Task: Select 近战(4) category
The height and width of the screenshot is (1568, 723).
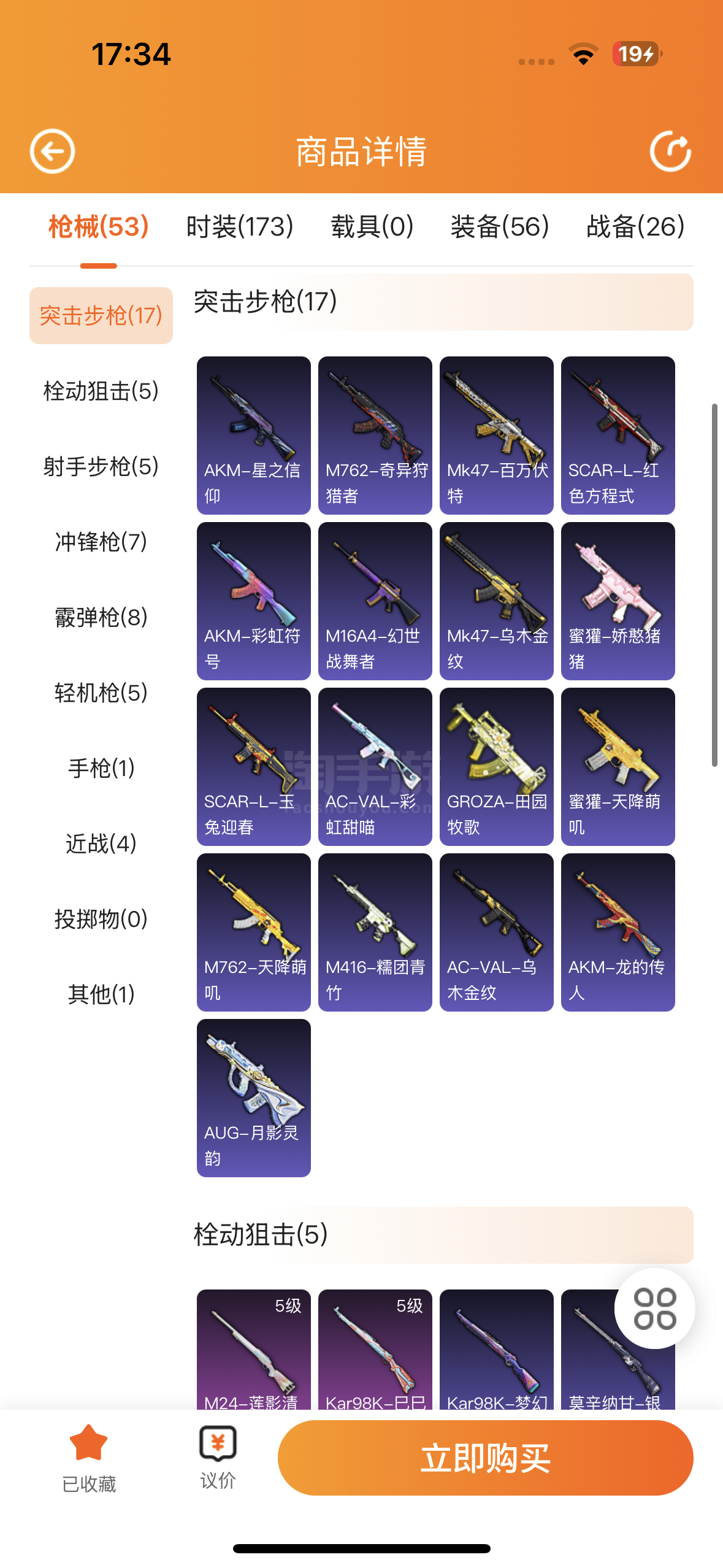Action: click(x=101, y=844)
